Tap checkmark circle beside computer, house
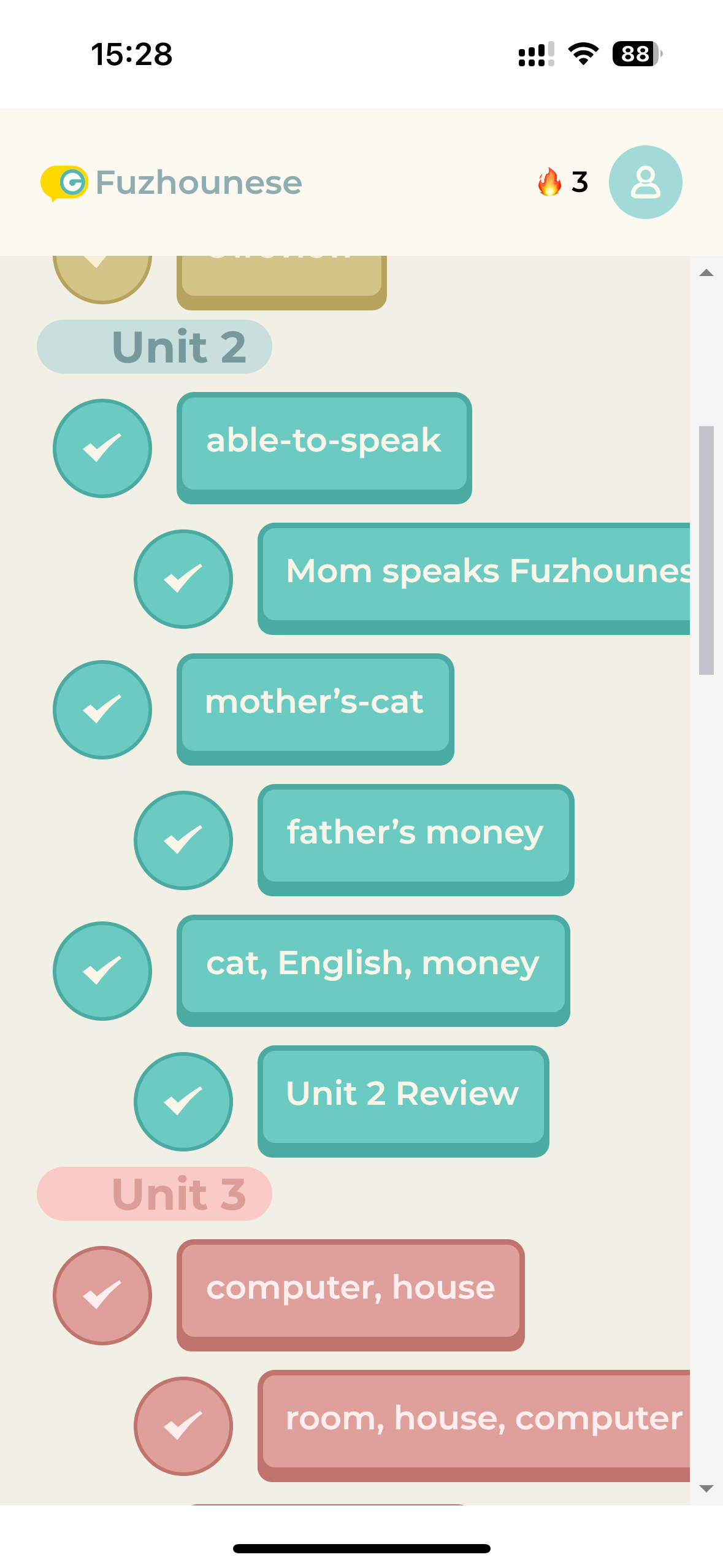The image size is (723, 1568). (102, 1295)
